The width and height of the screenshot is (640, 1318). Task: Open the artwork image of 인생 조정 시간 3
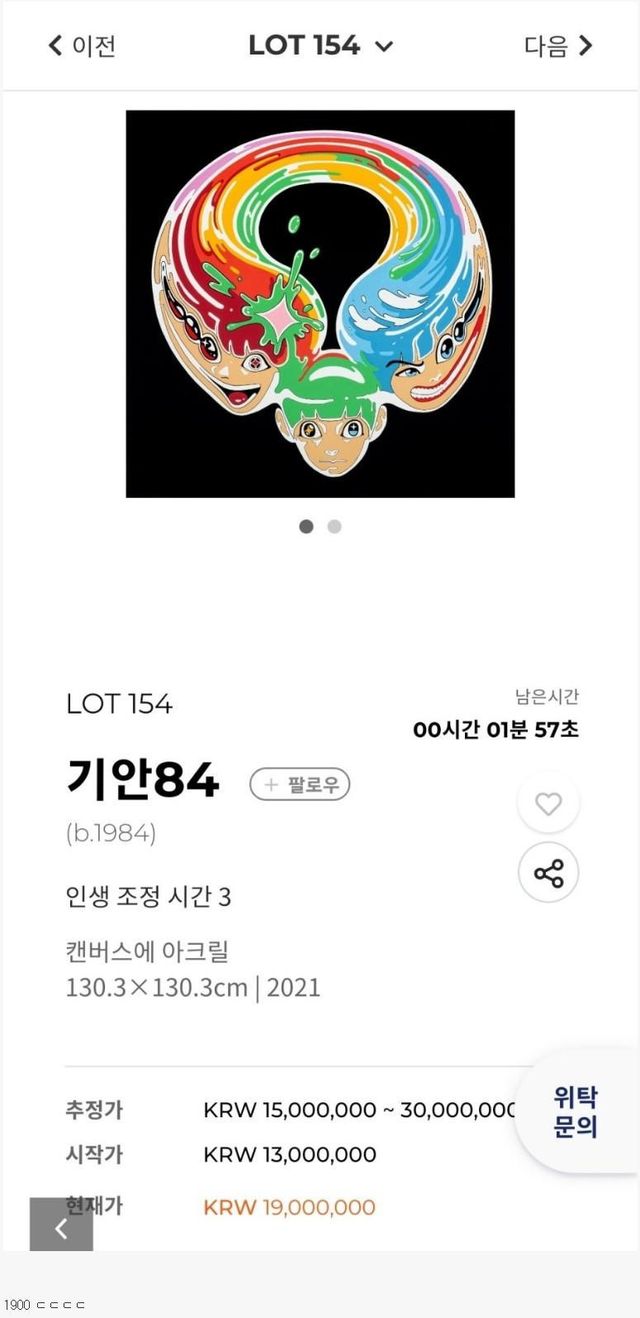point(320,303)
